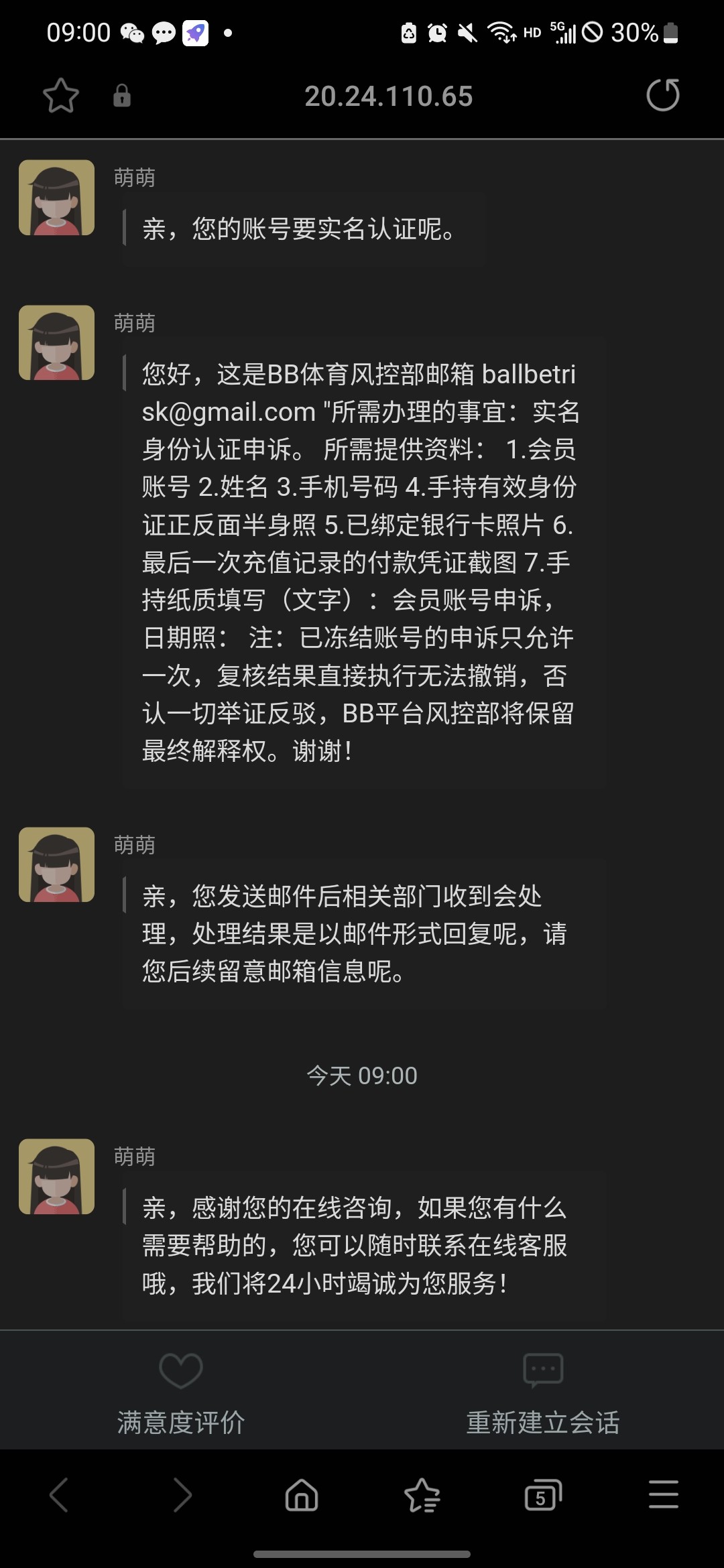Open the bookmarks list
The width and height of the screenshot is (724, 1568).
pyautogui.click(x=422, y=1495)
